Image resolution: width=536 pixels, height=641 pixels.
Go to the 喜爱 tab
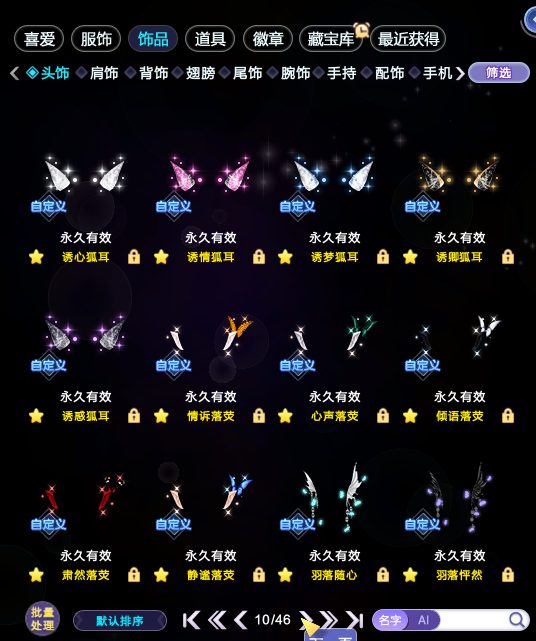click(x=39, y=39)
